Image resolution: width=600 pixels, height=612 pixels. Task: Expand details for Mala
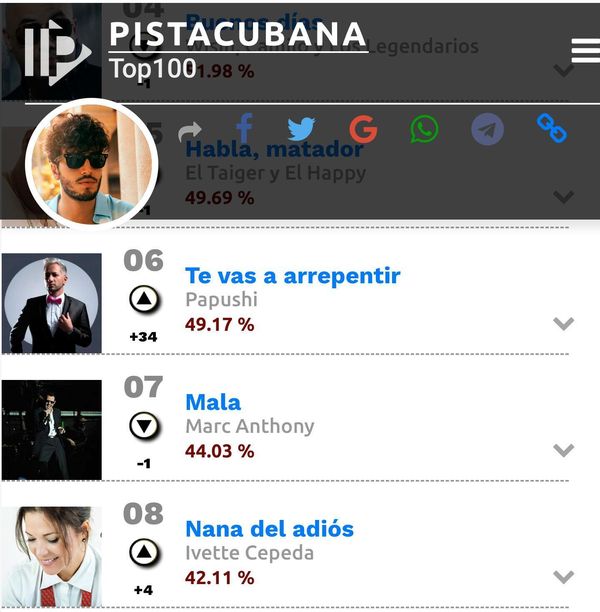[x=564, y=451]
